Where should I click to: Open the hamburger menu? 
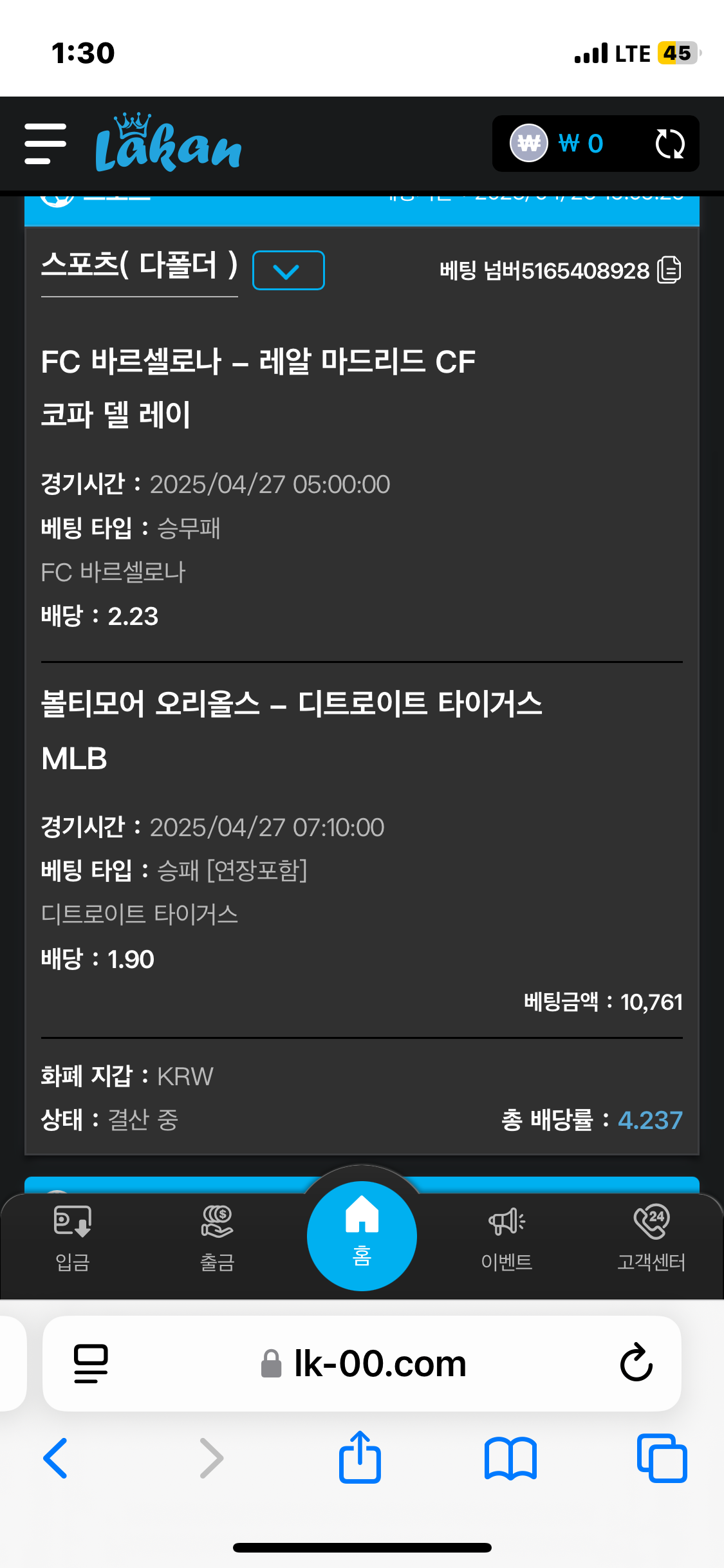(x=45, y=144)
